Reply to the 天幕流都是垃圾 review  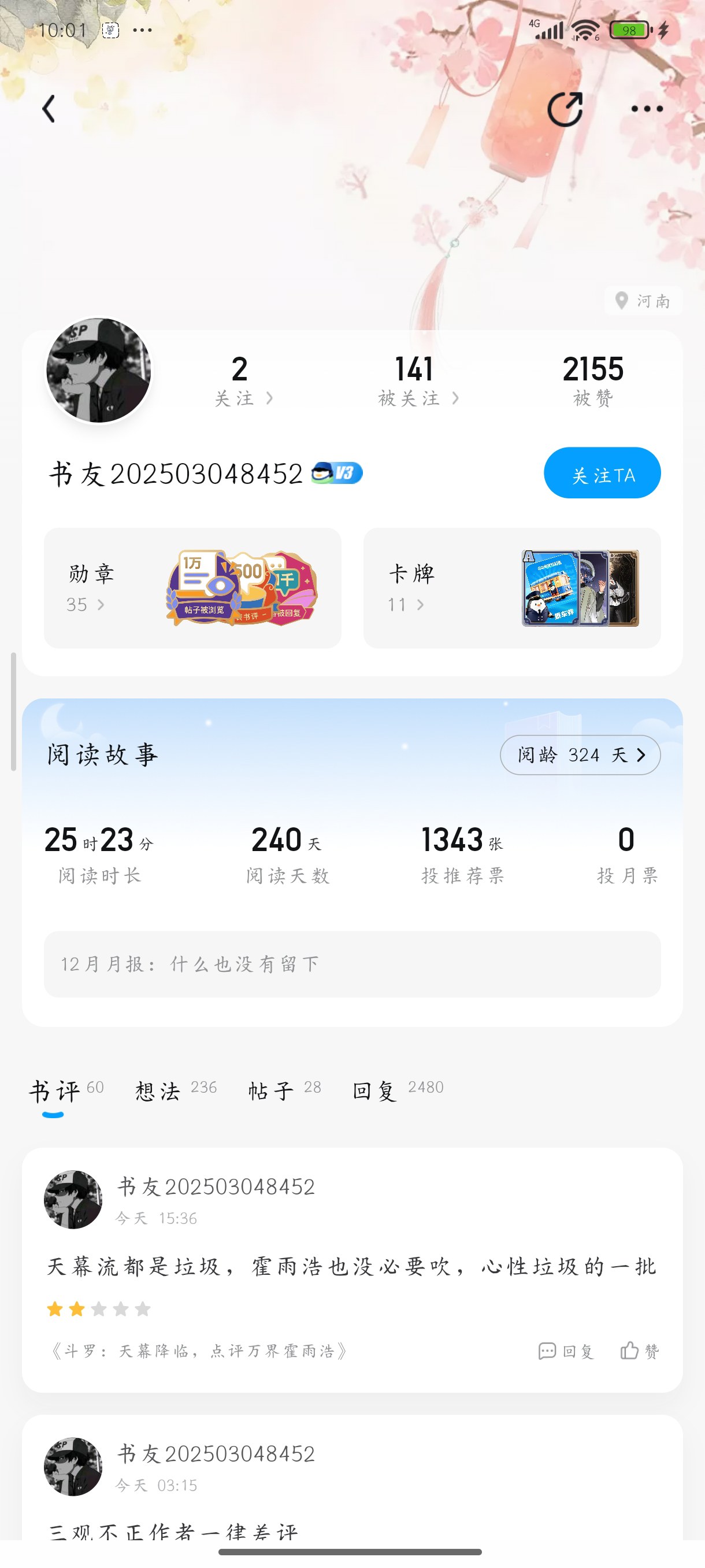coord(566,1351)
